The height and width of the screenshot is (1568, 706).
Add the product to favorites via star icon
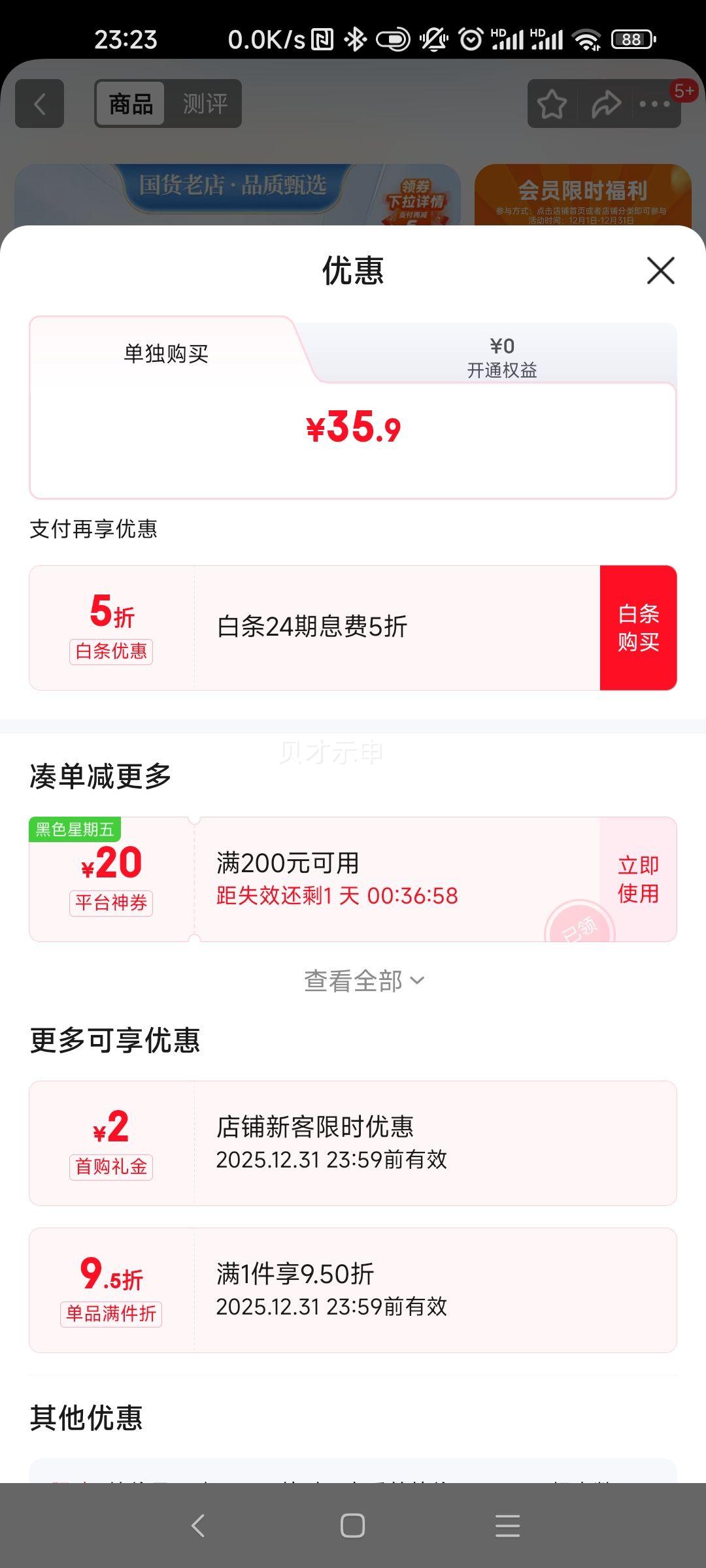click(551, 103)
